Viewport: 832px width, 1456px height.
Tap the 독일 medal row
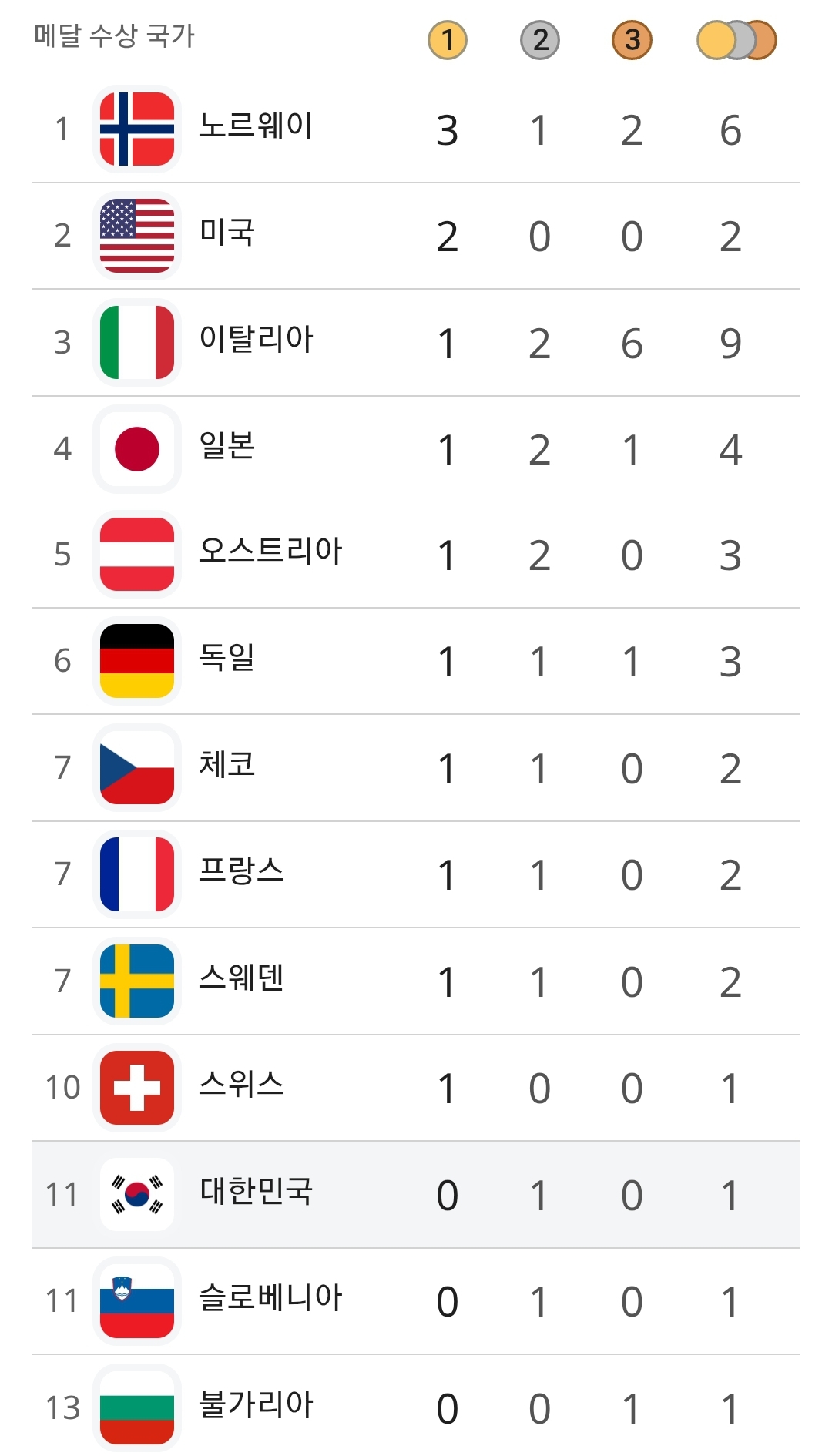(416, 661)
